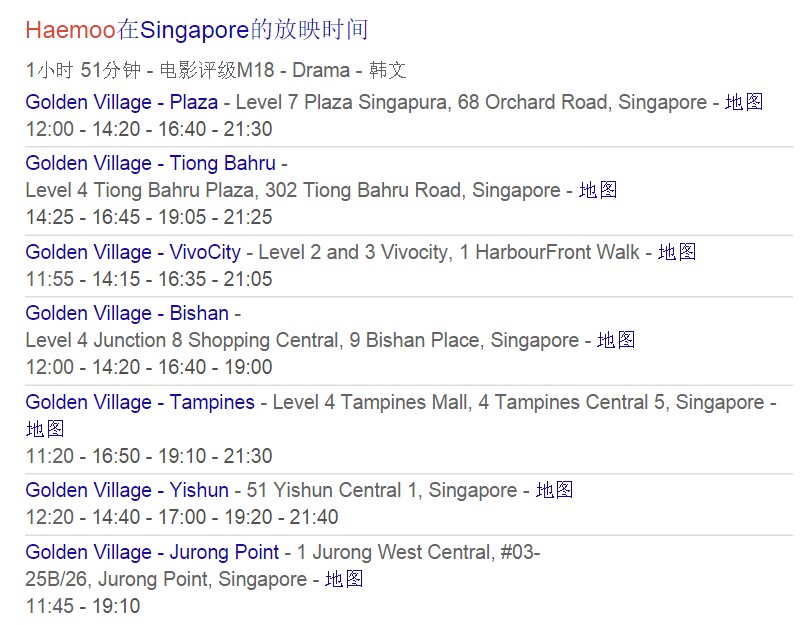This screenshot has width=810, height=625.
Task: Show the map for Yishun Central cinema
Action: [554, 490]
